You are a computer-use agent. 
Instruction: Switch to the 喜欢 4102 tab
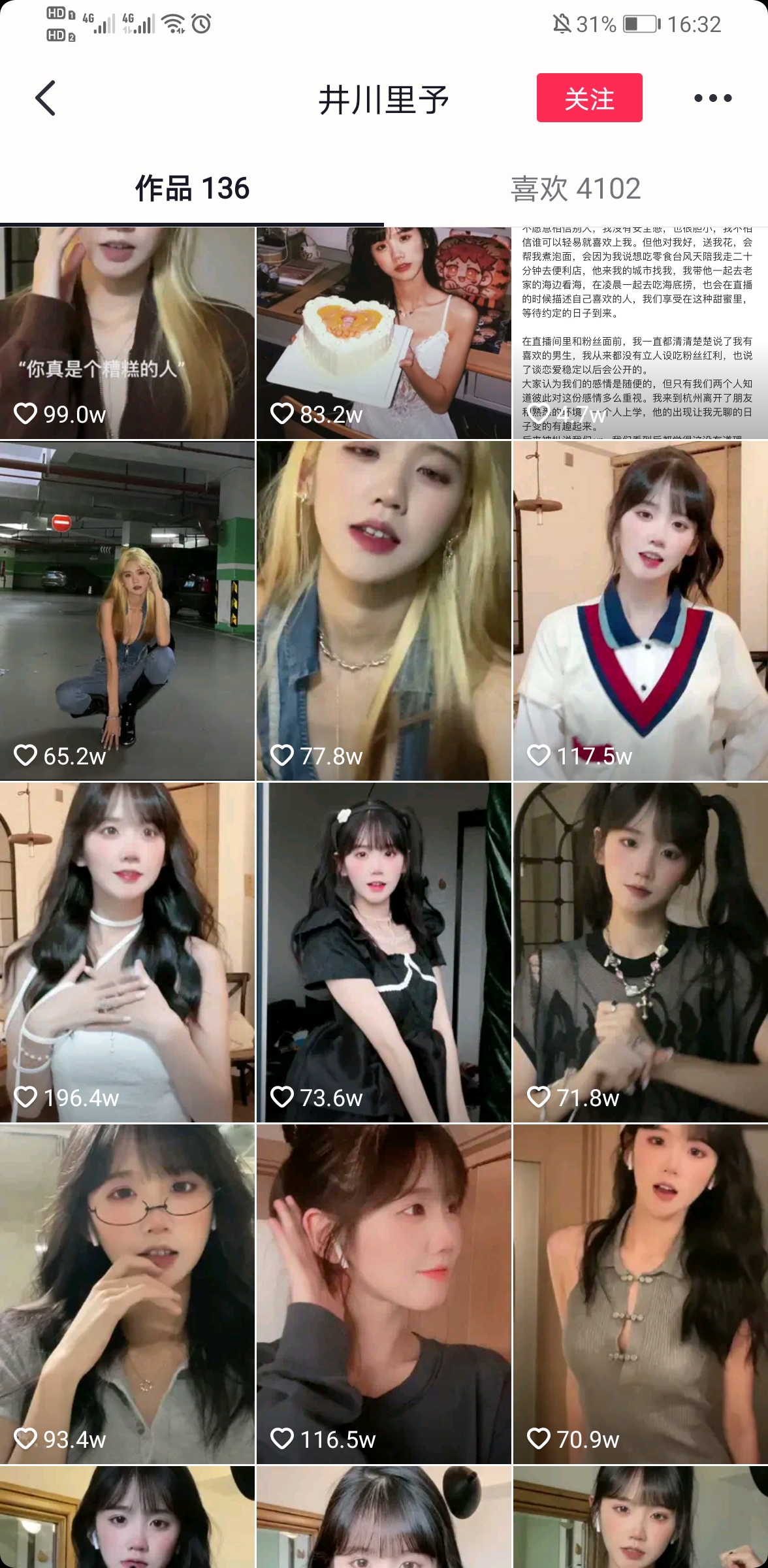click(575, 189)
